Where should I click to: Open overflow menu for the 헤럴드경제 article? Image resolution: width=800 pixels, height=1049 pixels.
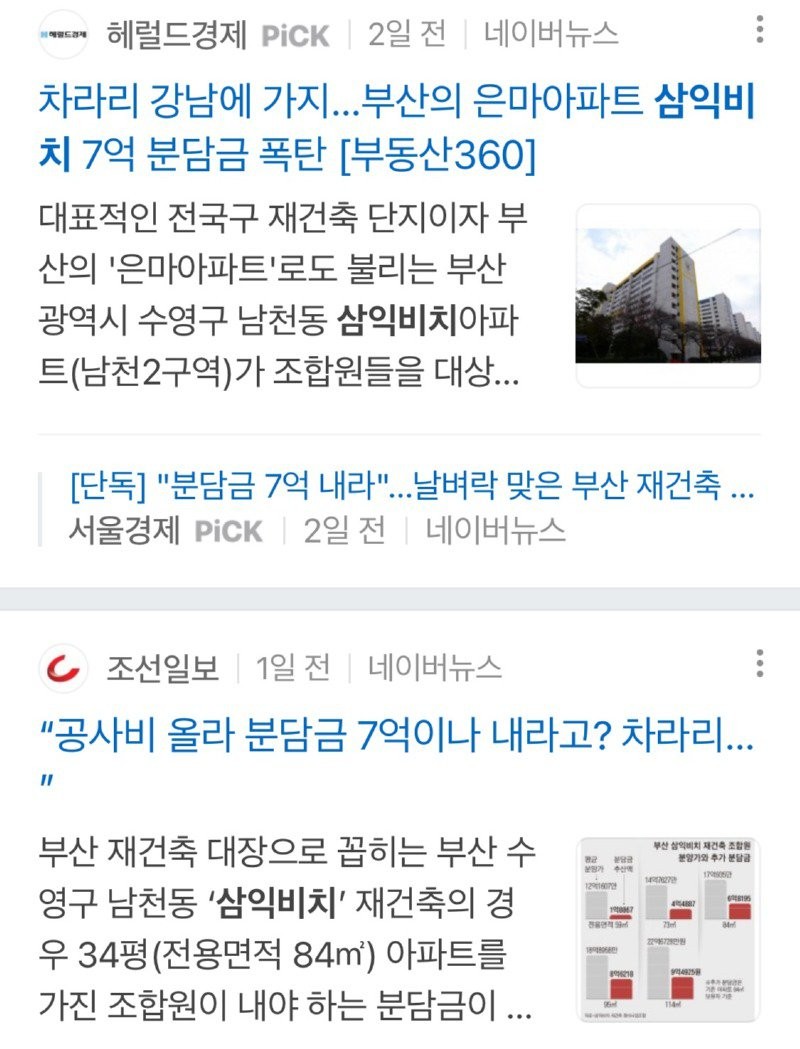pos(760,30)
